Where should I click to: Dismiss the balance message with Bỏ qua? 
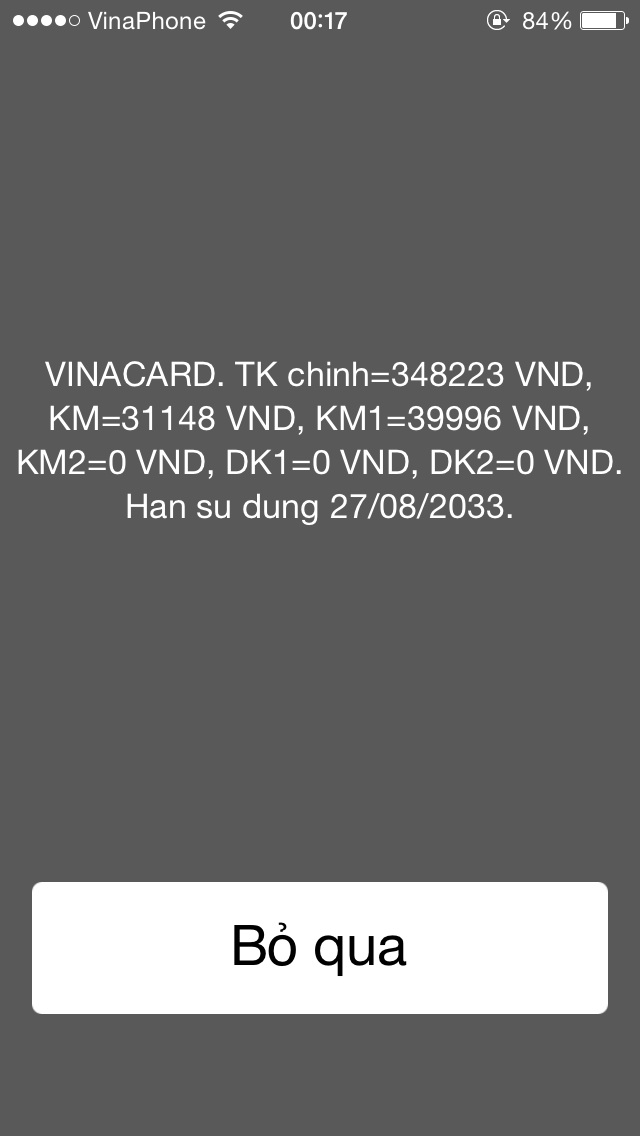pyautogui.click(x=320, y=948)
